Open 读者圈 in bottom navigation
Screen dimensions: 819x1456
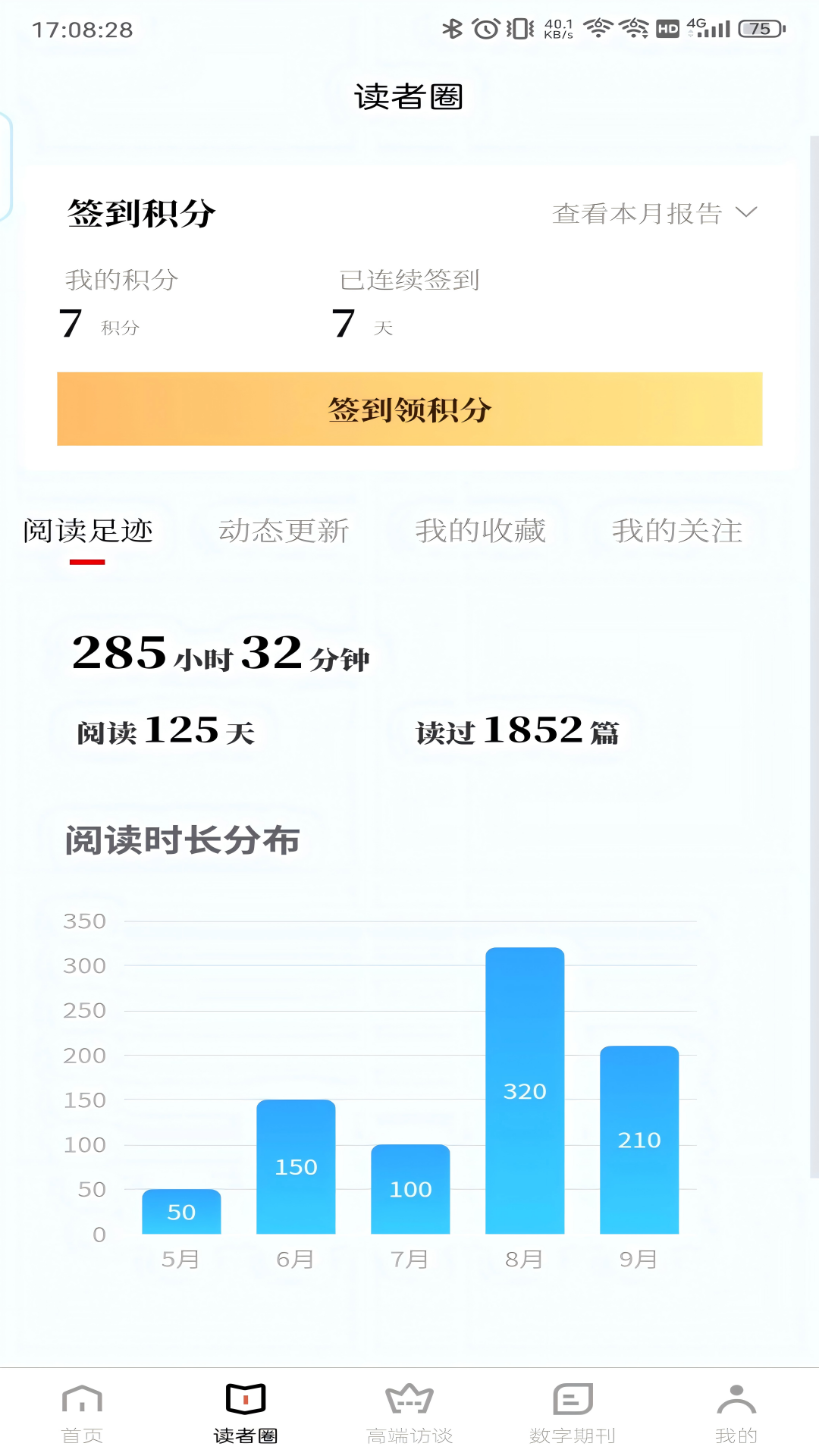coord(246,1413)
